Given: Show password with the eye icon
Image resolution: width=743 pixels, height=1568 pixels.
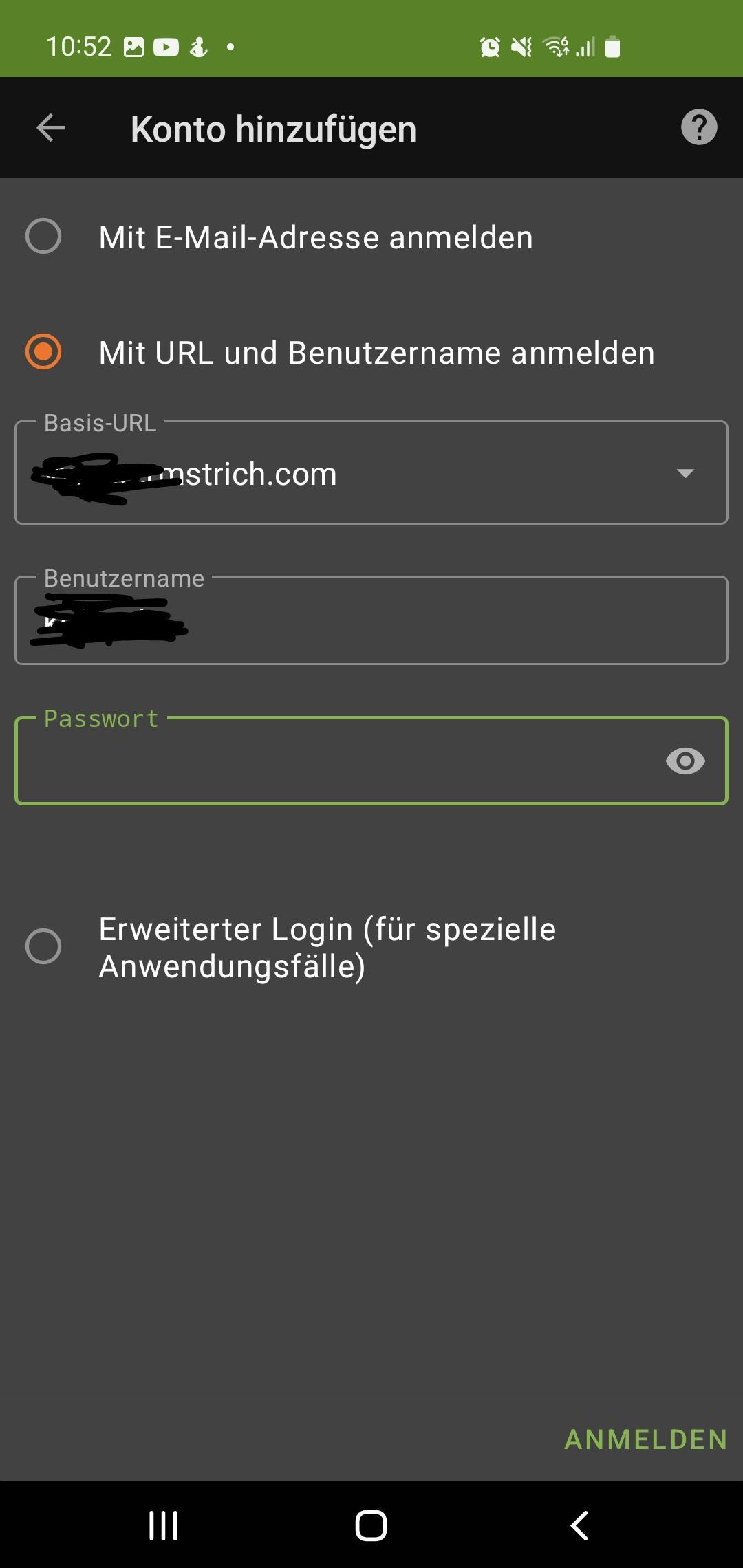Looking at the screenshot, I should coord(685,761).
